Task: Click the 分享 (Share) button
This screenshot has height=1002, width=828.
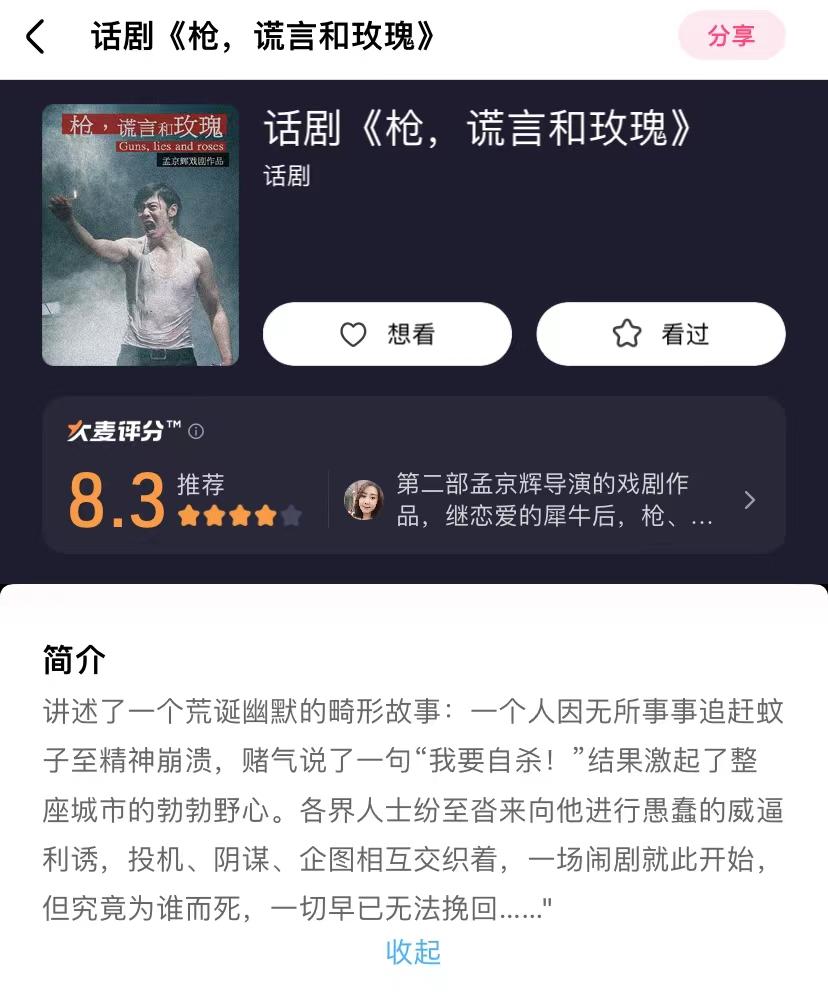Action: 732,34
